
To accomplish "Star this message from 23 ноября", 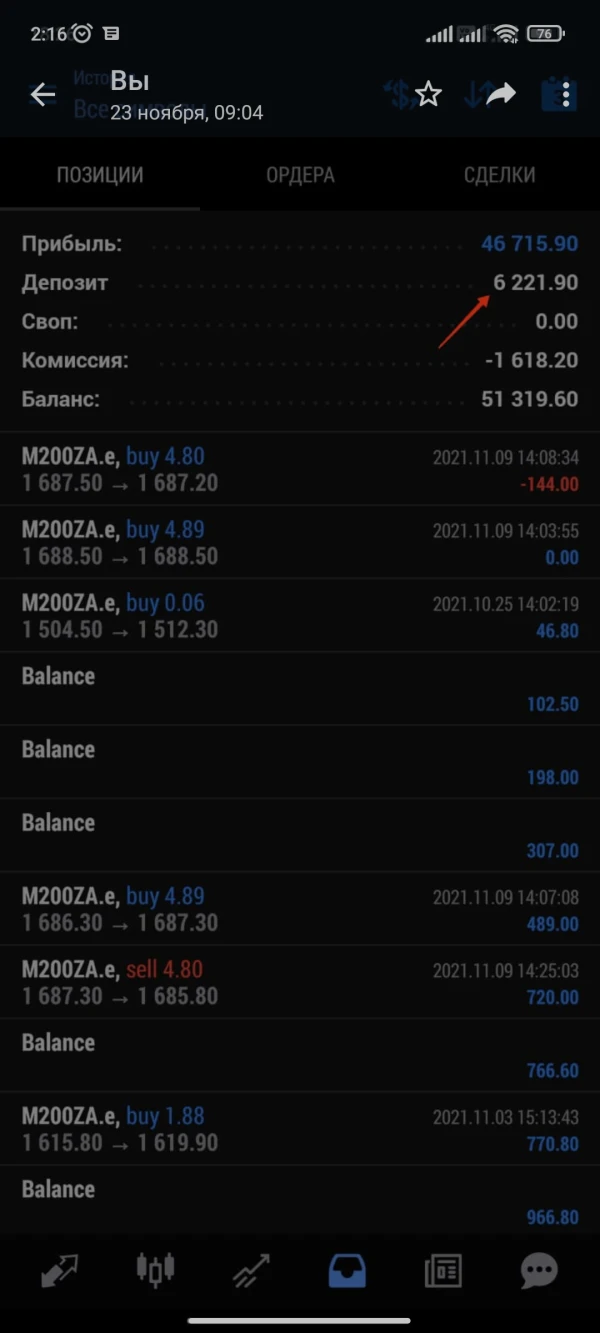I will pyautogui.click(x=428, y=95).
